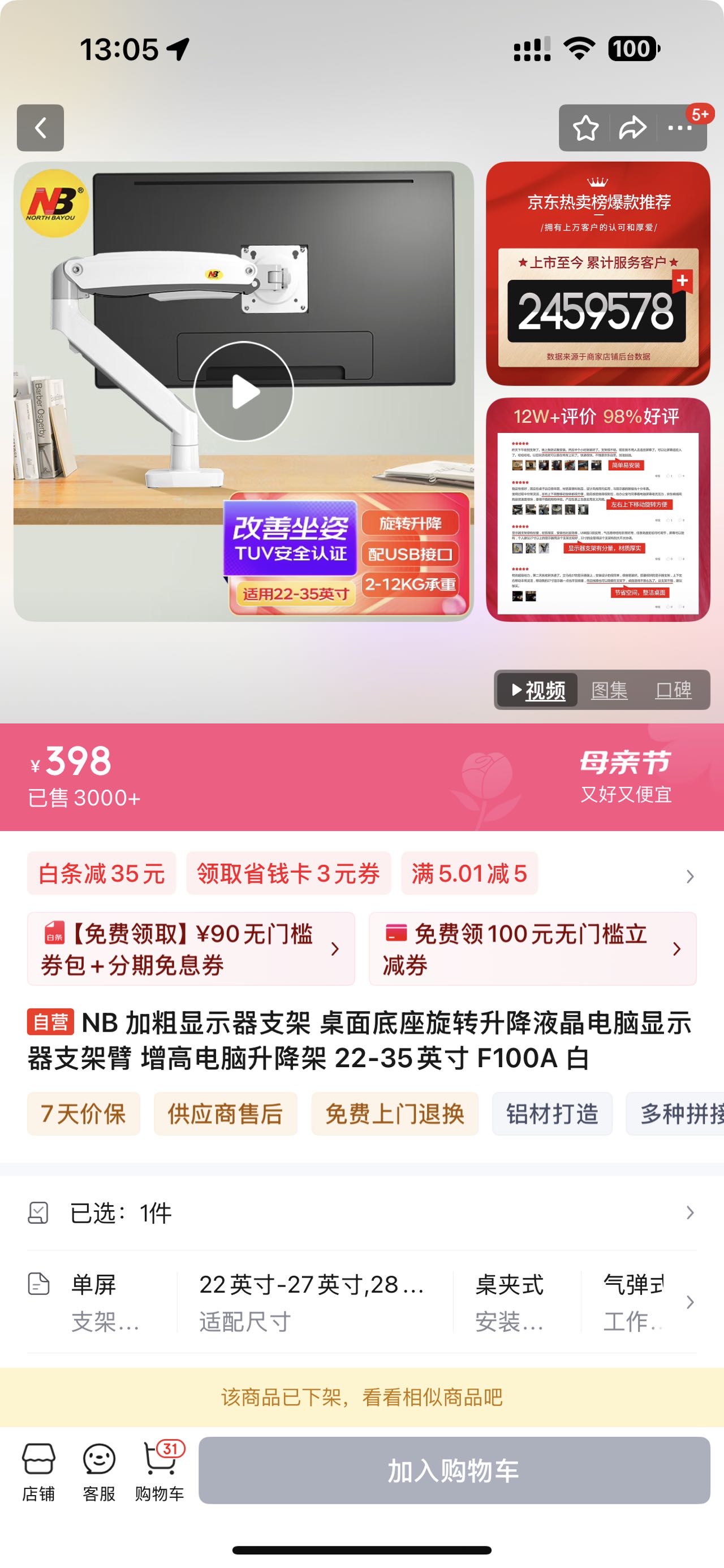Visit the 店铺 store page

pos(38,1472)
